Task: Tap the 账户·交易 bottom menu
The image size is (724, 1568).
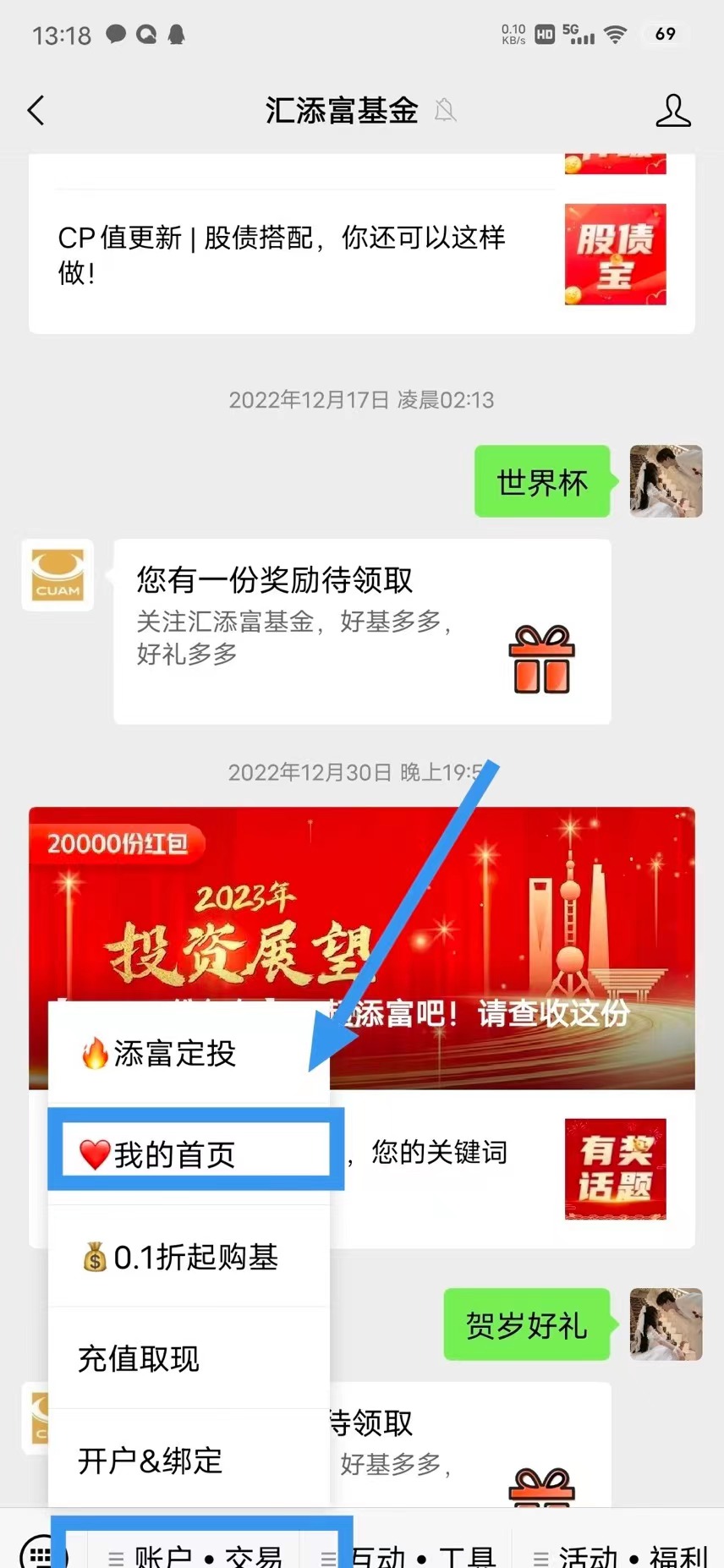Action: click(x=196, y=1553)
